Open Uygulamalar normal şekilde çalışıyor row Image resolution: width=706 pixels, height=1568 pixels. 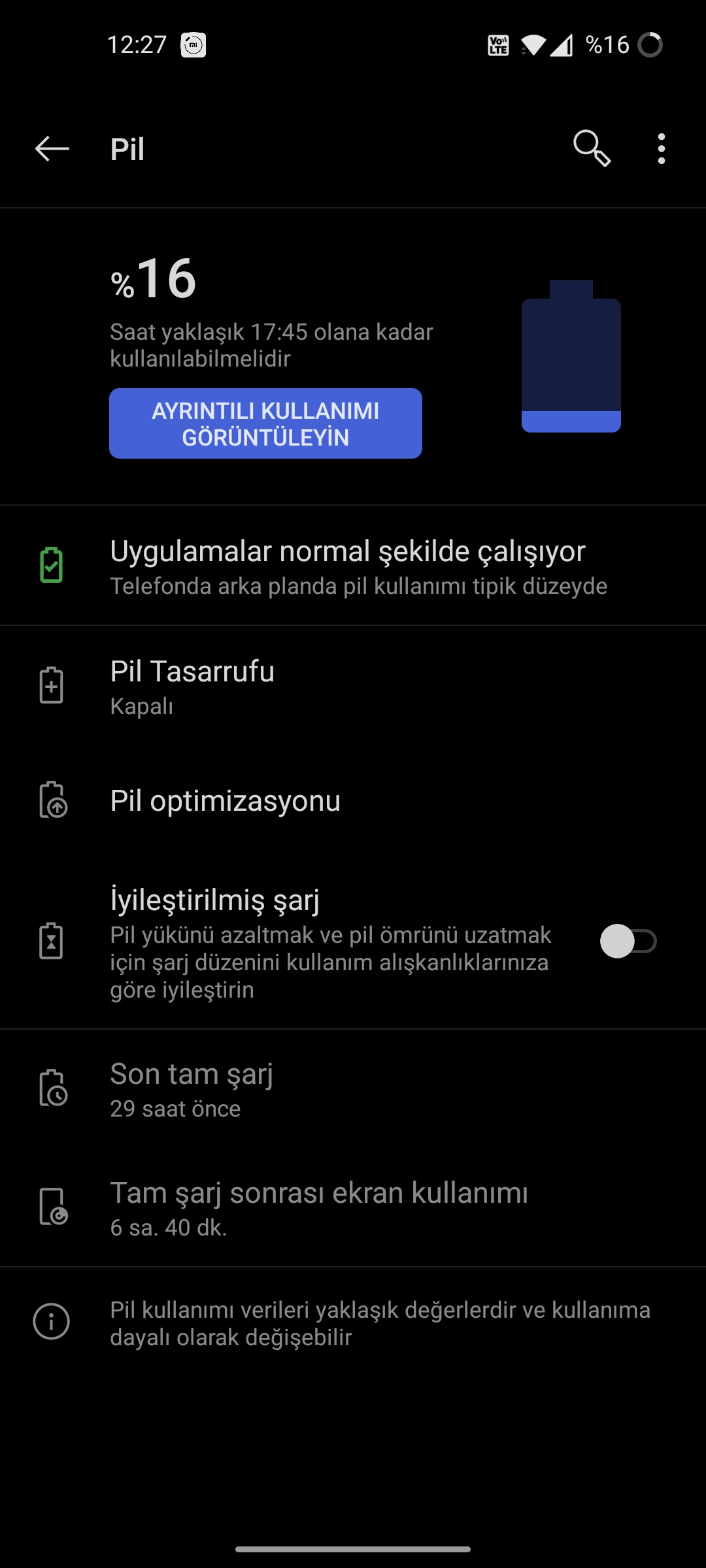coord(353,566)
